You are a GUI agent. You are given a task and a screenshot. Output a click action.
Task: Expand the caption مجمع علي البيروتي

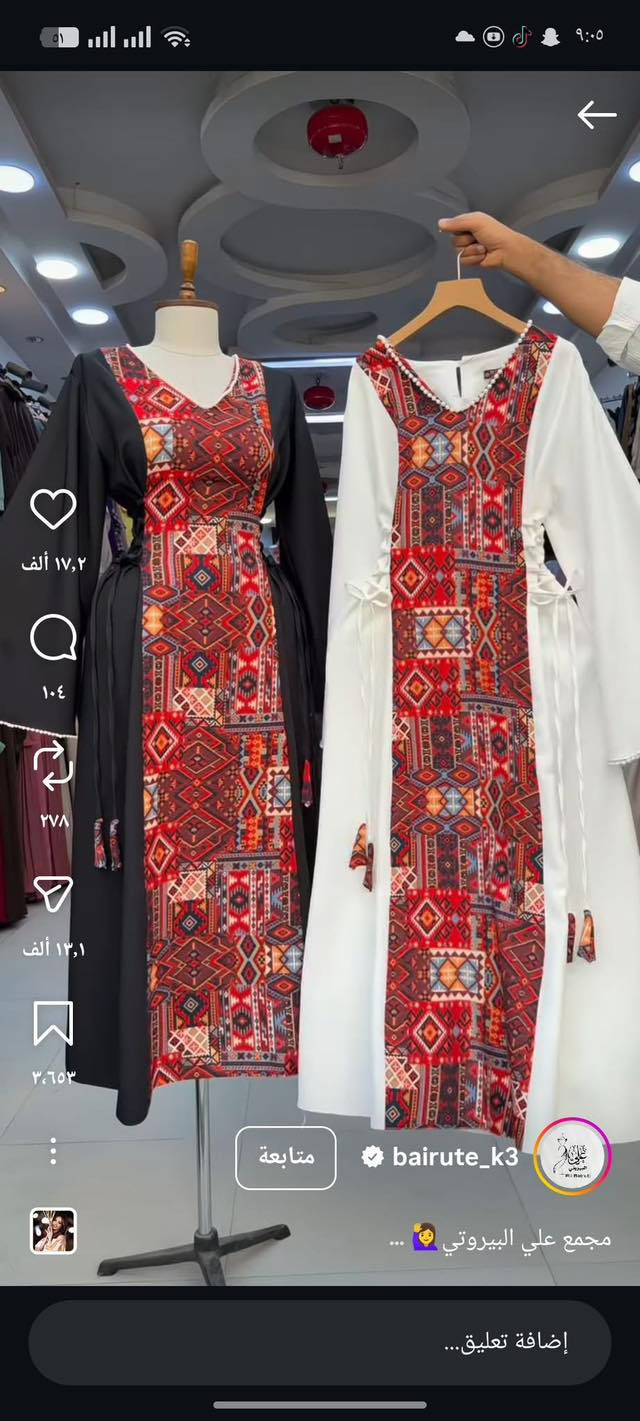point(500,1240)
